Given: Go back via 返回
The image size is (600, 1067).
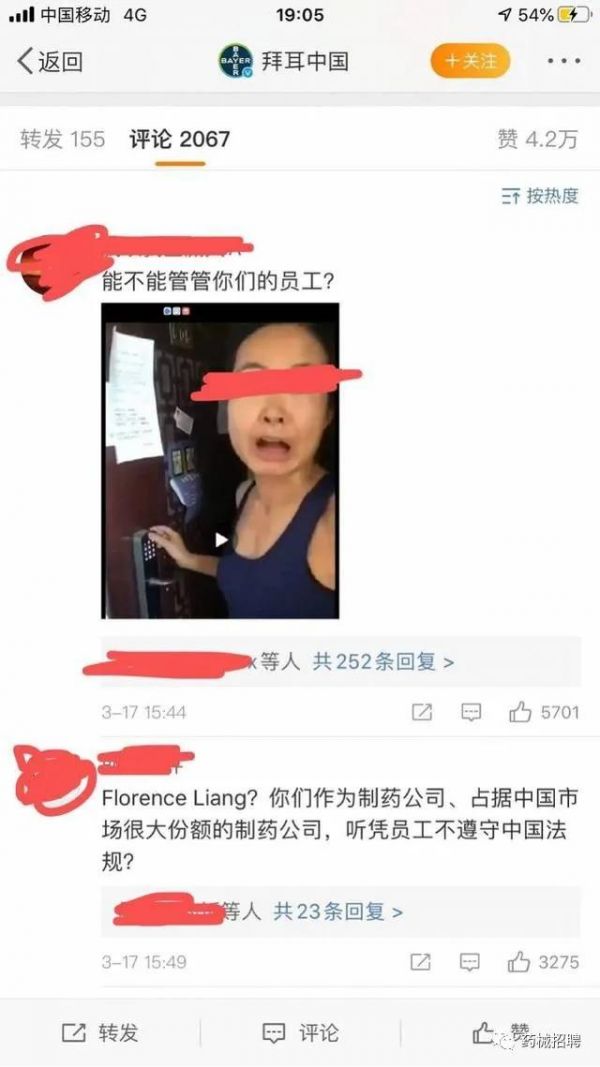Looking at the screenshot, I should point(50,61).
